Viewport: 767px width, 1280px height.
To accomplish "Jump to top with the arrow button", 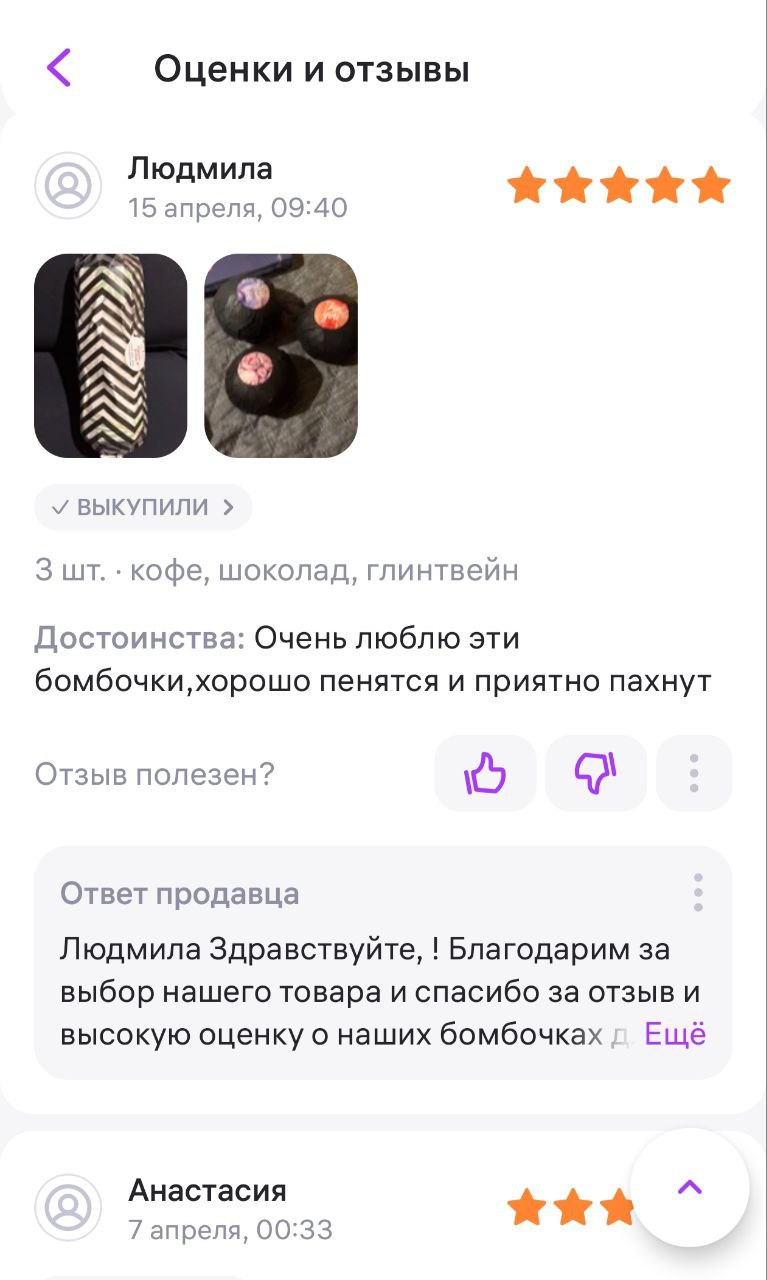I will point(690,1187).
